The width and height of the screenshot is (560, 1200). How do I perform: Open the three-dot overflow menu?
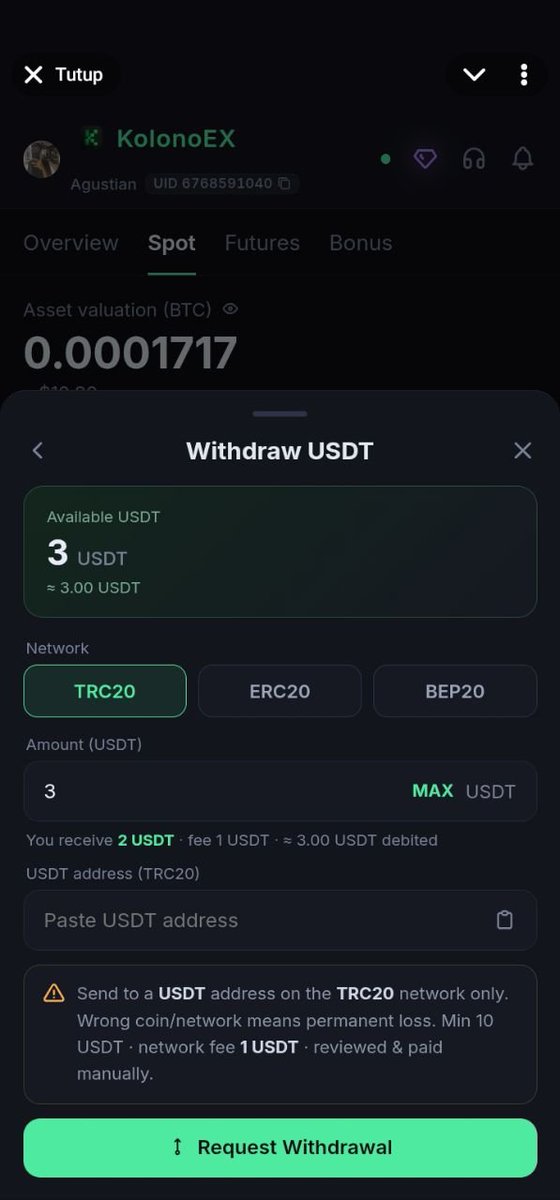coord(524,75)
